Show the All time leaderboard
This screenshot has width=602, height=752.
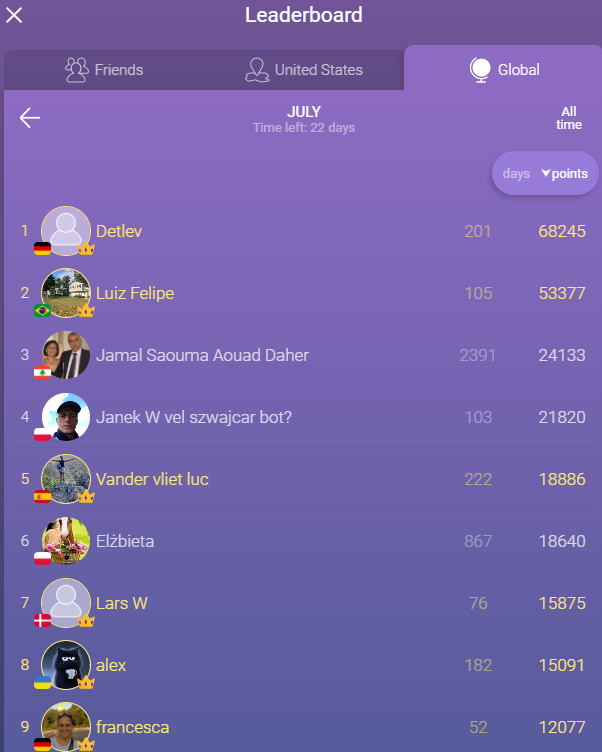(568, 118)
